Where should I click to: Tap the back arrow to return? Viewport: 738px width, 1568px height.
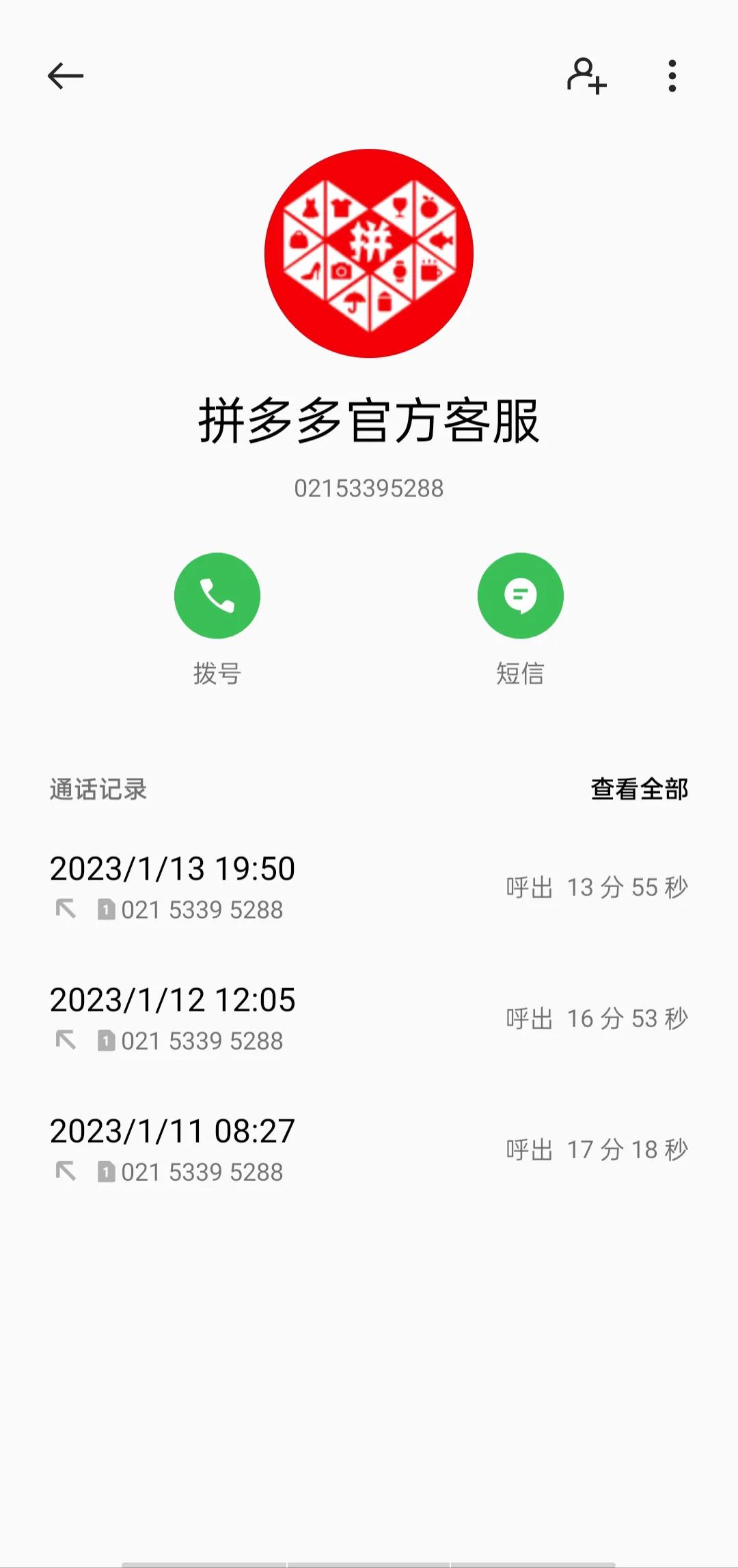tap(66, 76)
